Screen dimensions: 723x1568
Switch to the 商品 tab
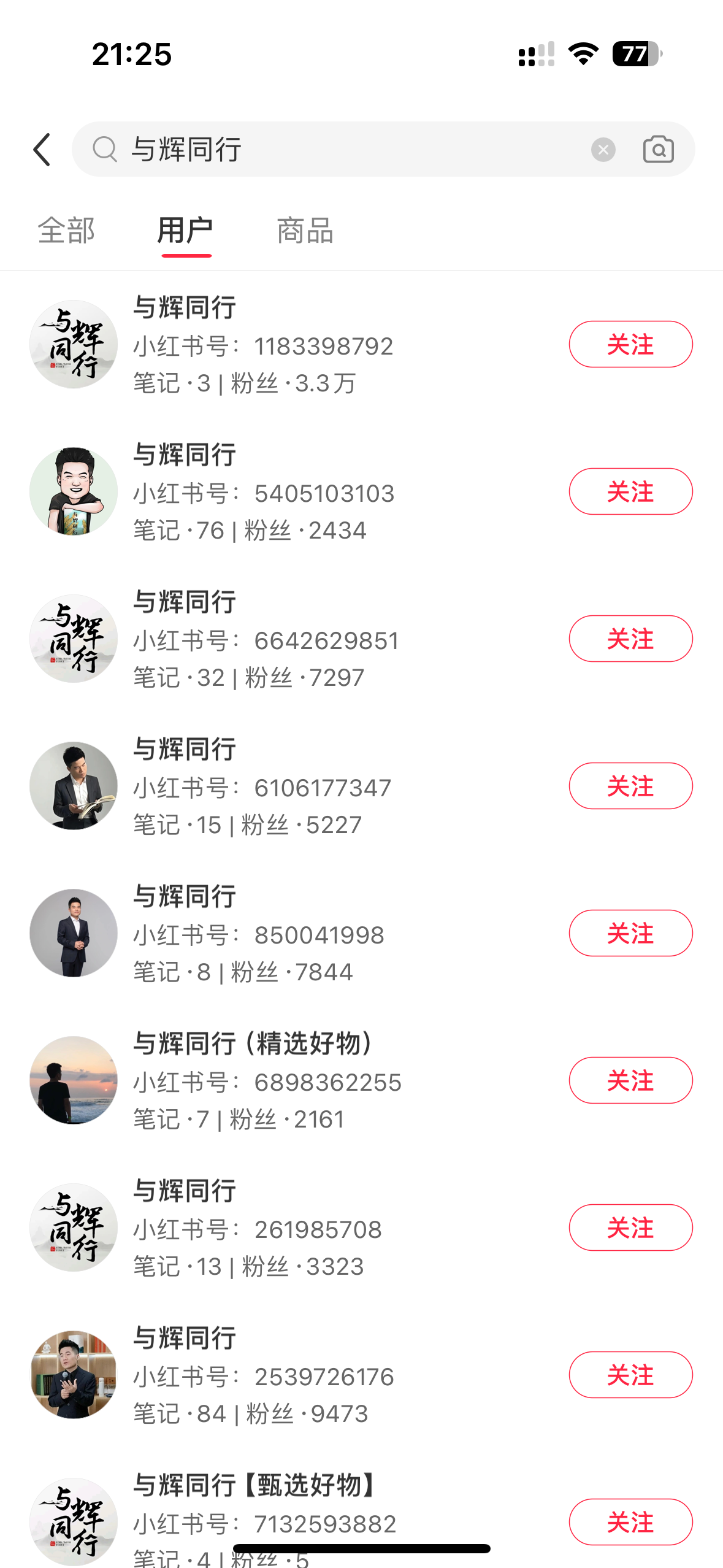click(305, 231)
